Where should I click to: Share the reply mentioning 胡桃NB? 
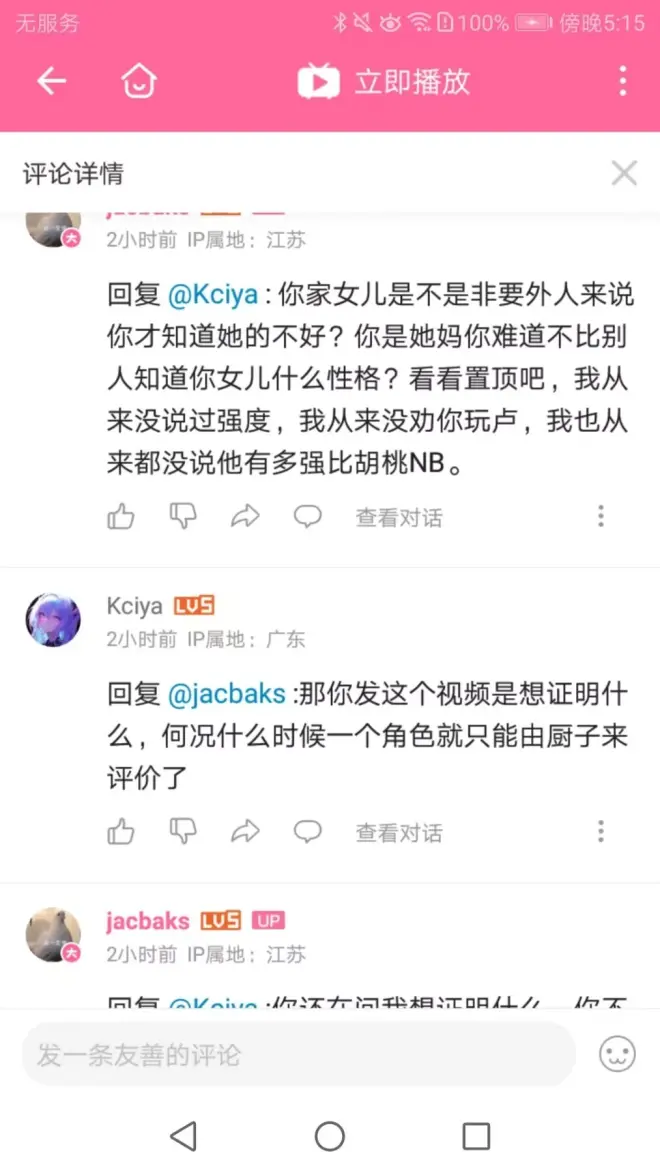(x=245, y=516)
